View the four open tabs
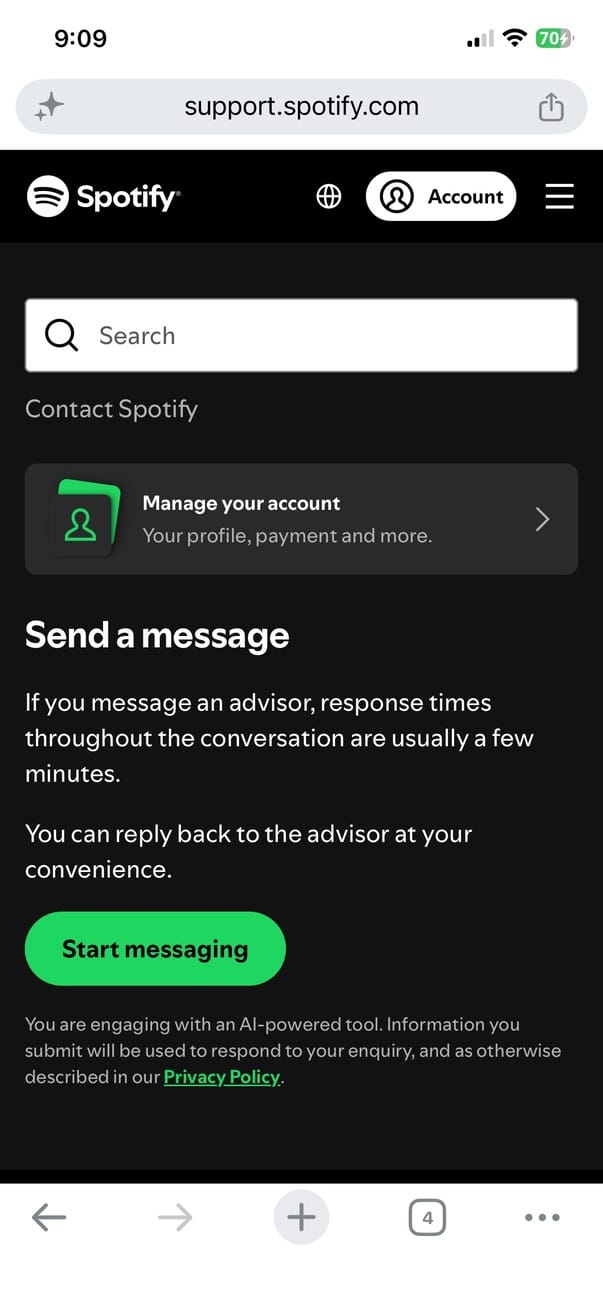Screen dimensions: 603x1304 coord(427,1217)
